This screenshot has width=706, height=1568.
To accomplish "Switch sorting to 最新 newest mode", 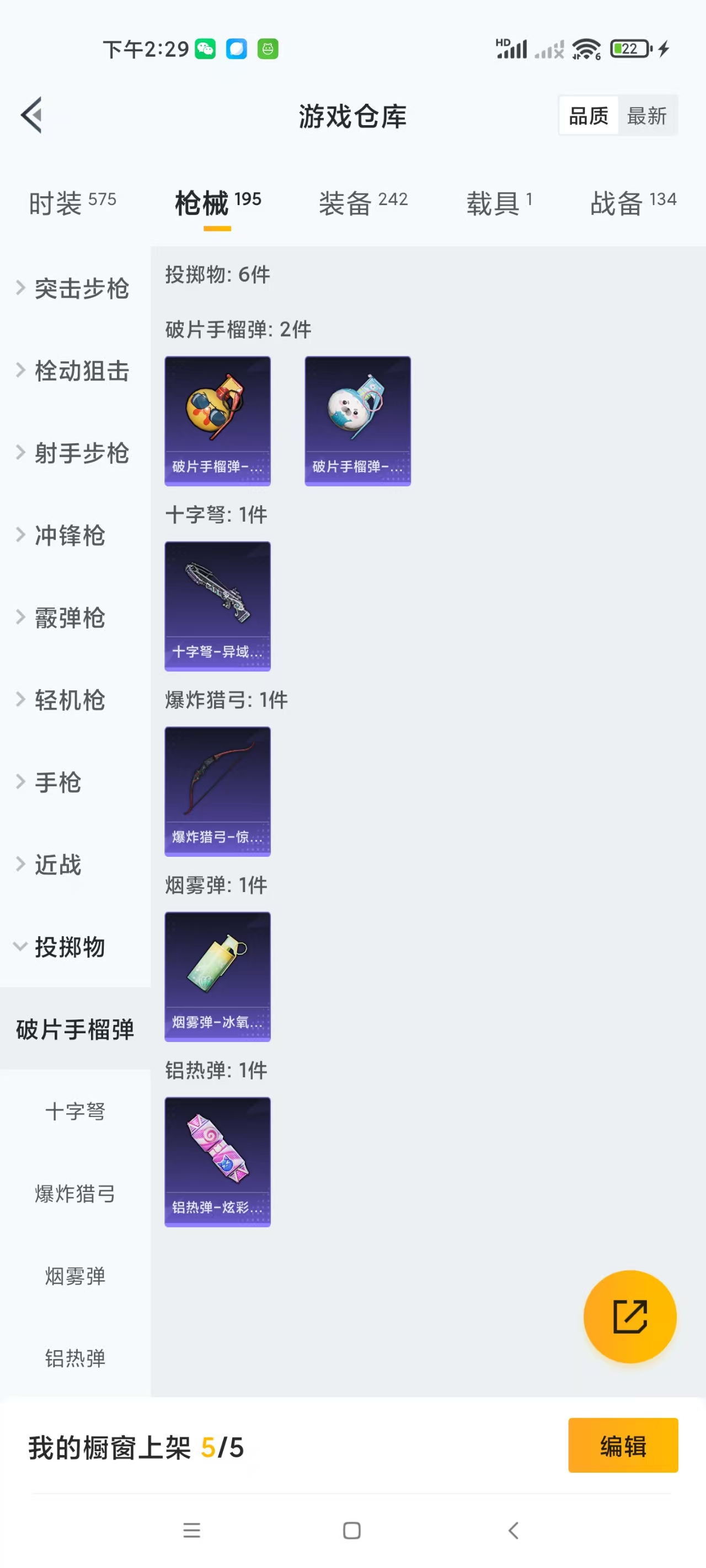I will click(648, 115).
